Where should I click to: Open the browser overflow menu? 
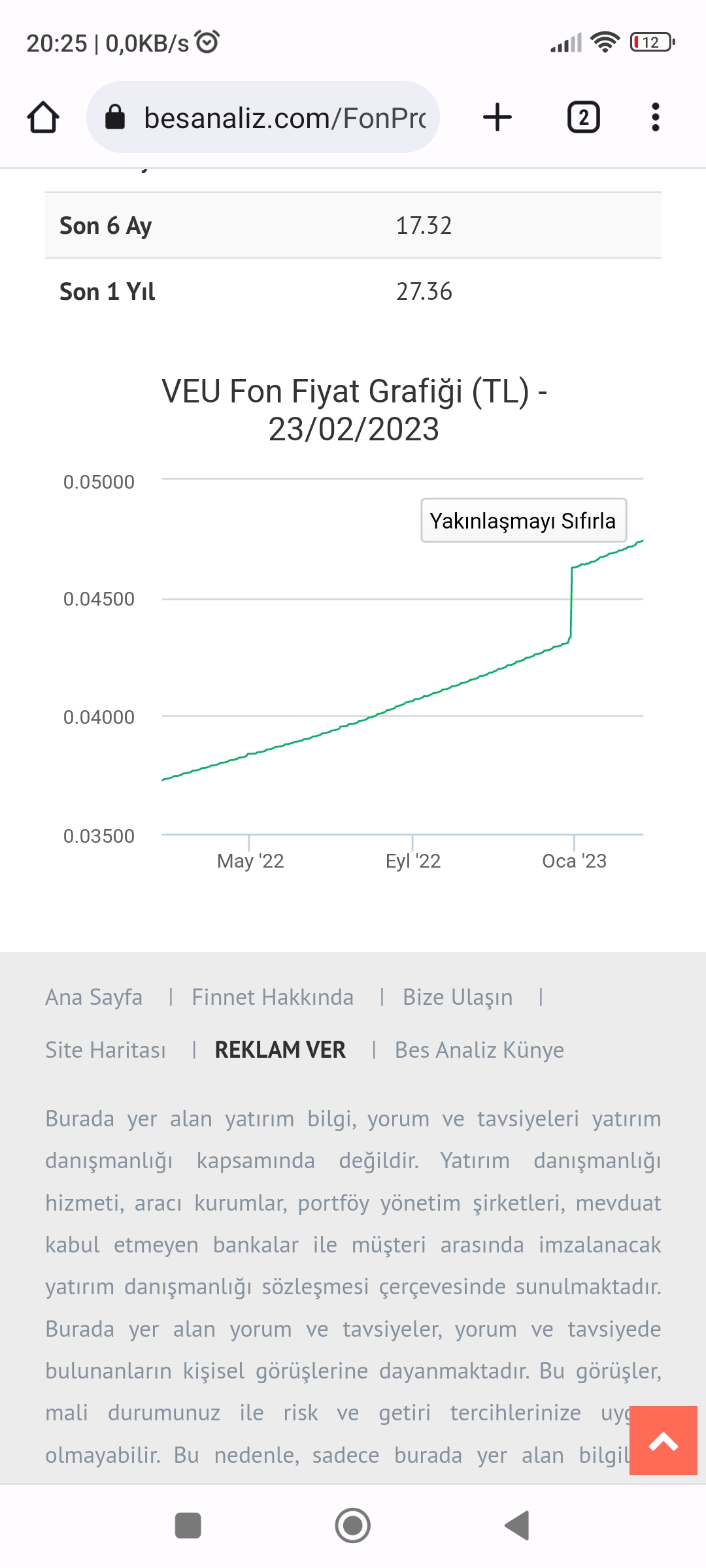656,118
